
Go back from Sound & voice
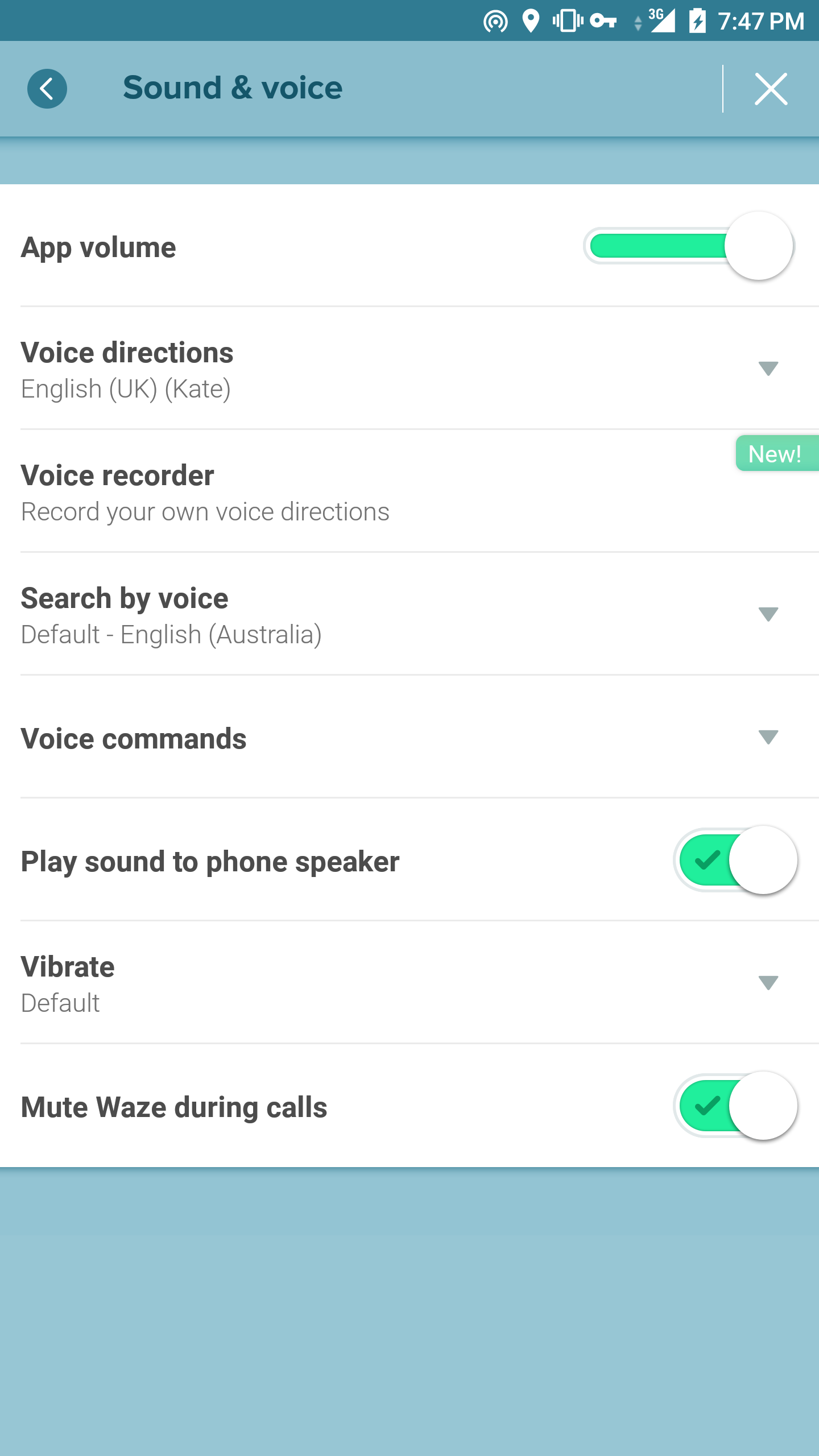click(x=47, y=89)
